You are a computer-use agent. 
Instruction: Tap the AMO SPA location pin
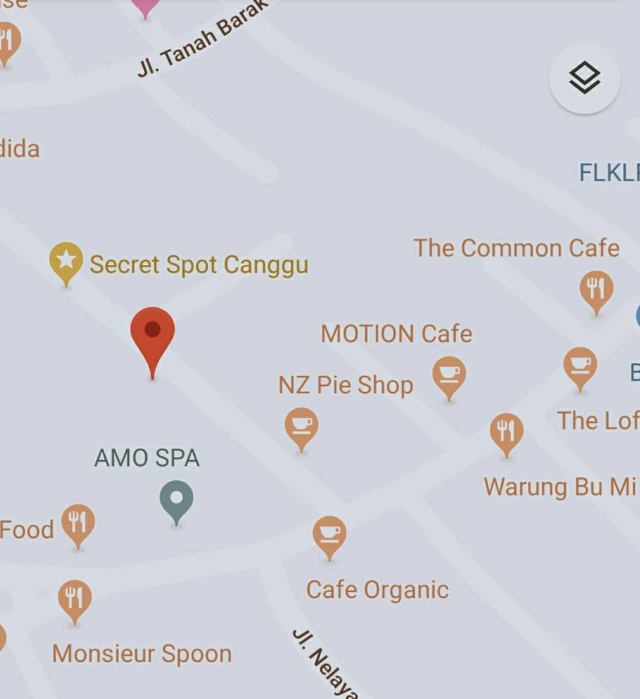[177, 499]
